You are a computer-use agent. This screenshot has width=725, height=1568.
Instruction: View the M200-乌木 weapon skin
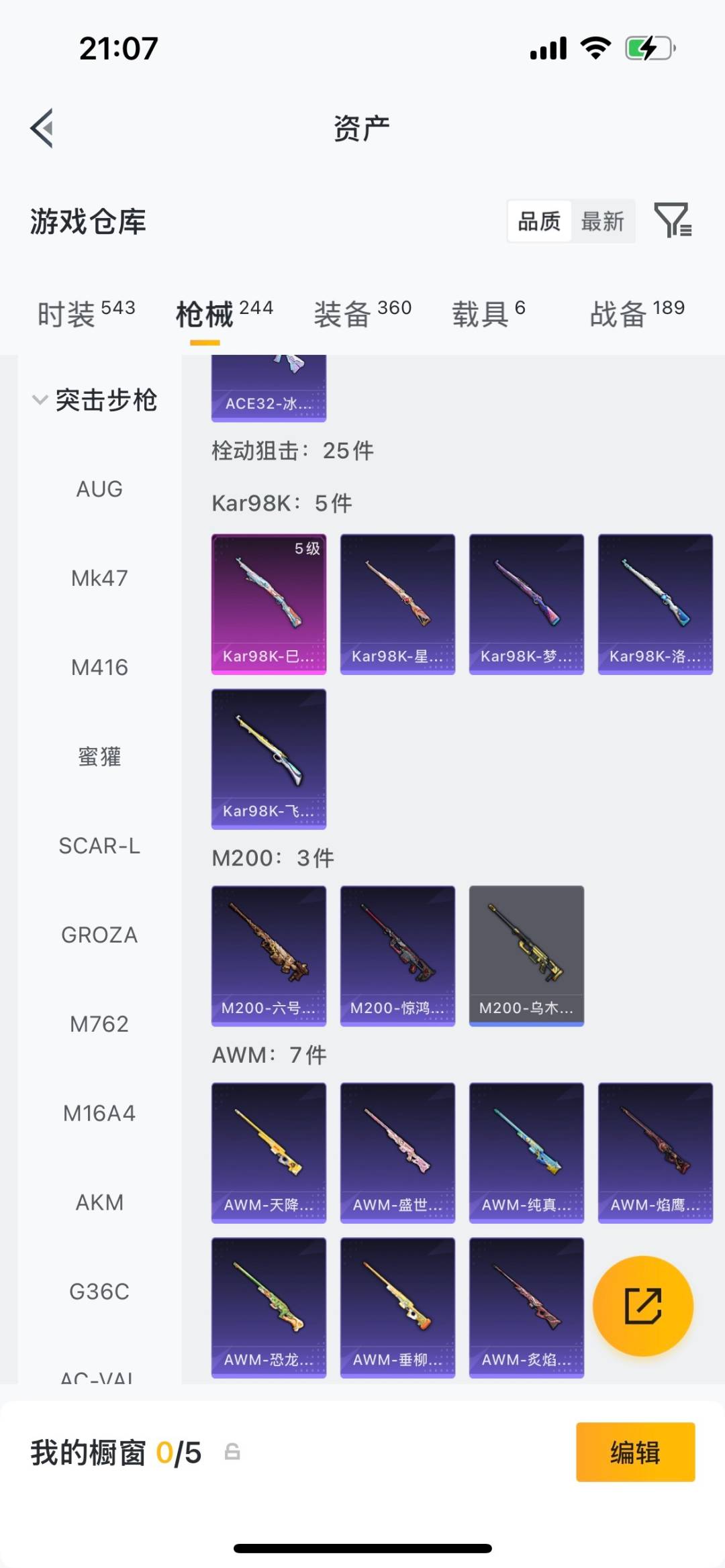[x=526, y=955]
